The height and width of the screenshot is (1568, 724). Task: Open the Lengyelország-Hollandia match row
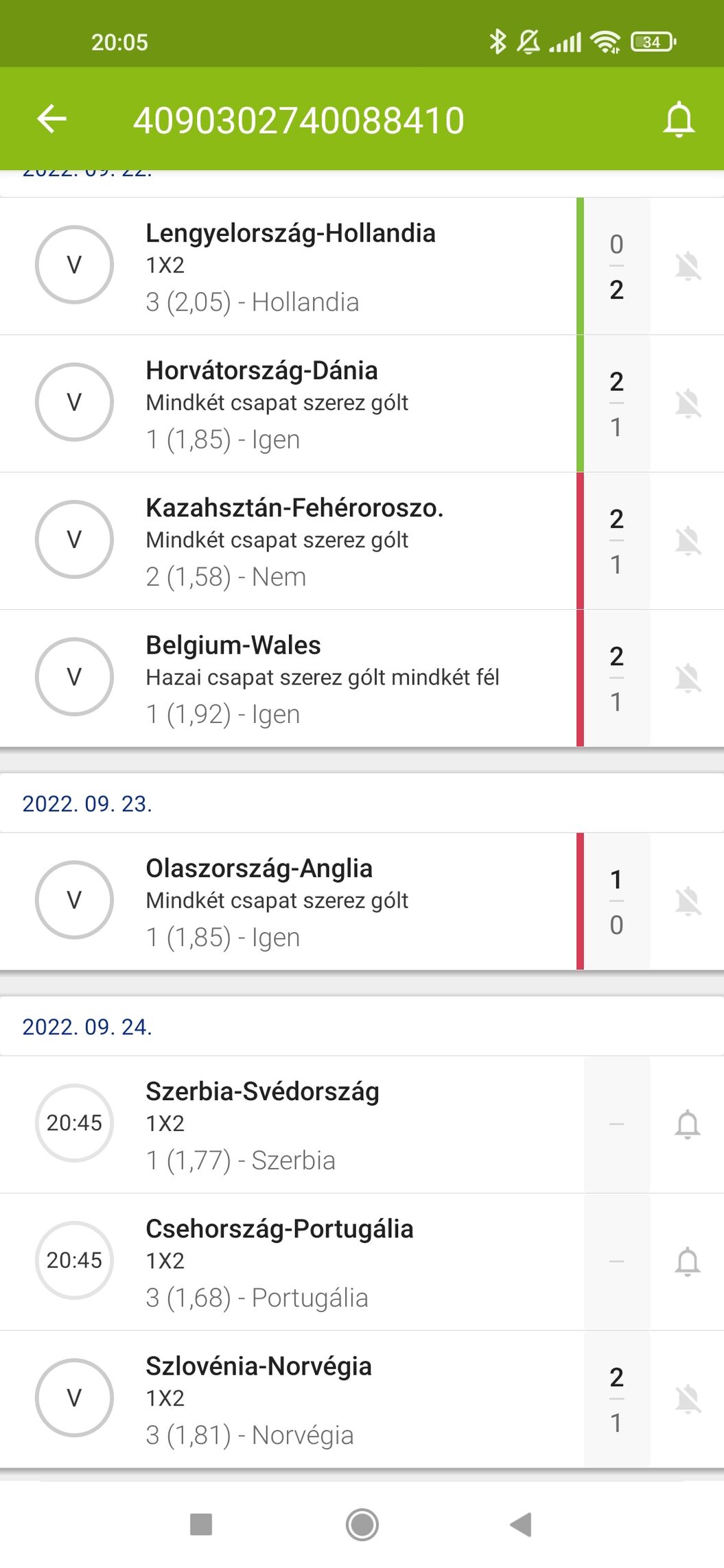tap(290, 266)
